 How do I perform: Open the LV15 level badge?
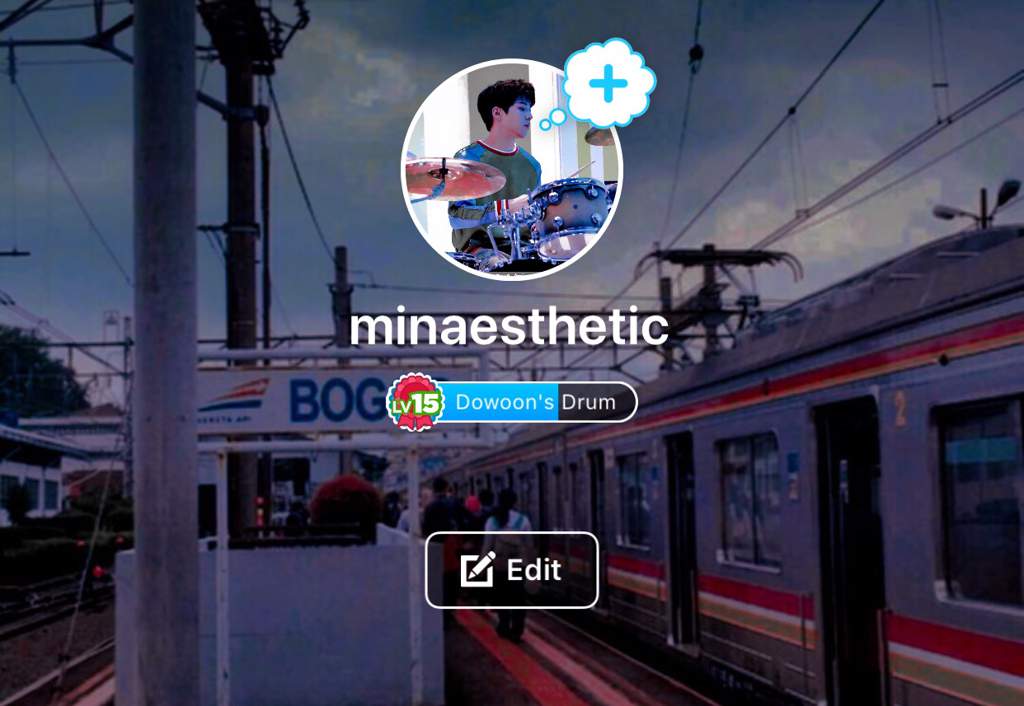[x=416, y=402]
